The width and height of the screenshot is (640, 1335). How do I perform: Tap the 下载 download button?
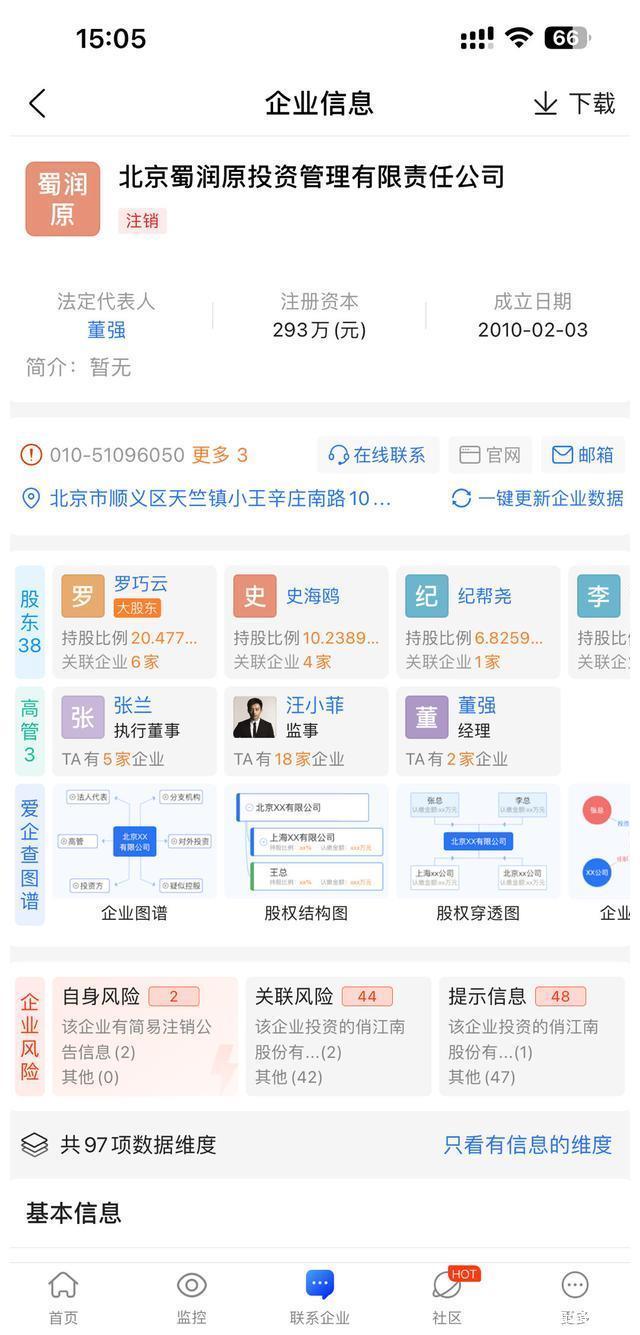click(x=574, y=103)
